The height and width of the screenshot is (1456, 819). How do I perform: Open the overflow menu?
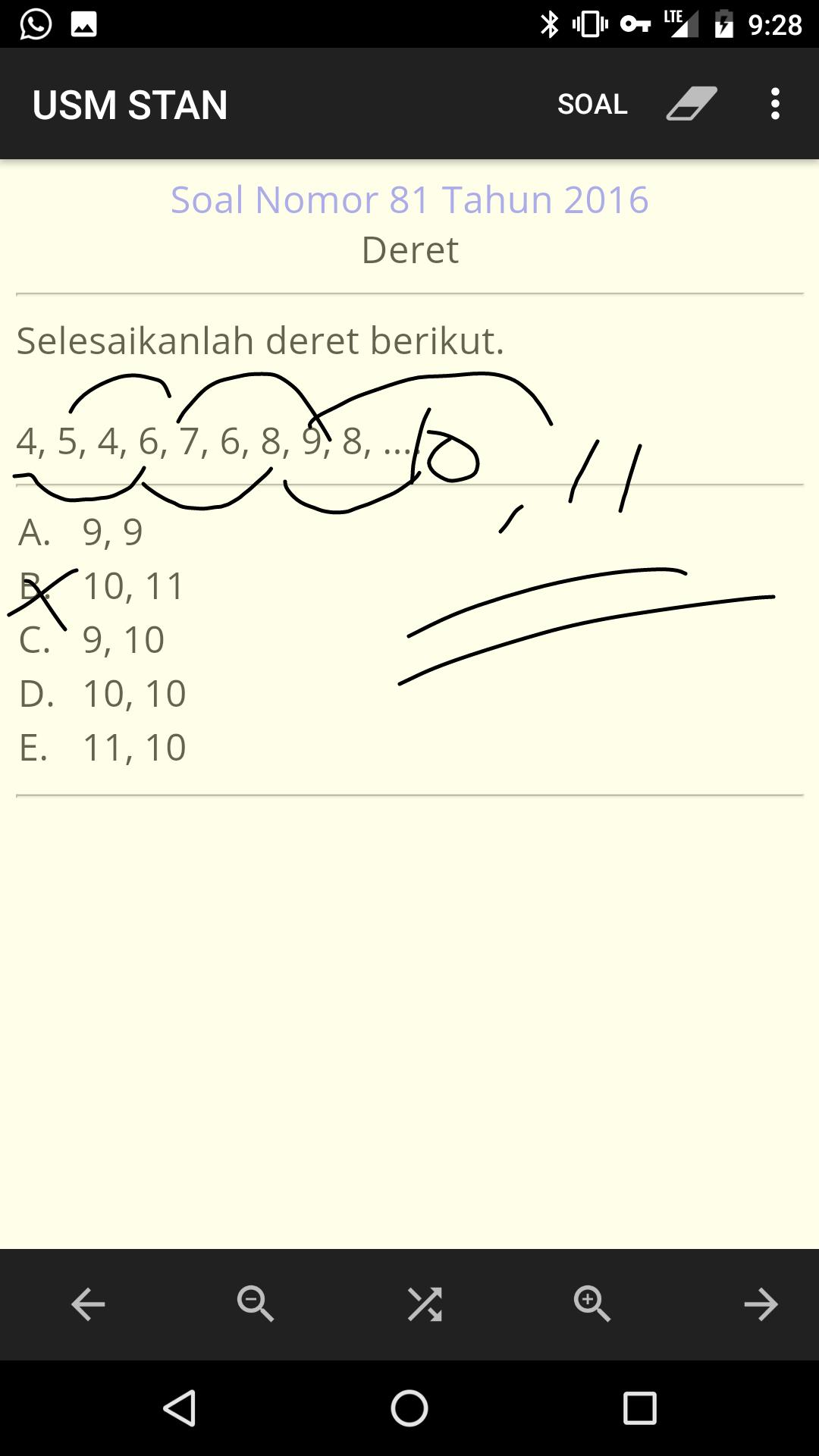point(774,104)
